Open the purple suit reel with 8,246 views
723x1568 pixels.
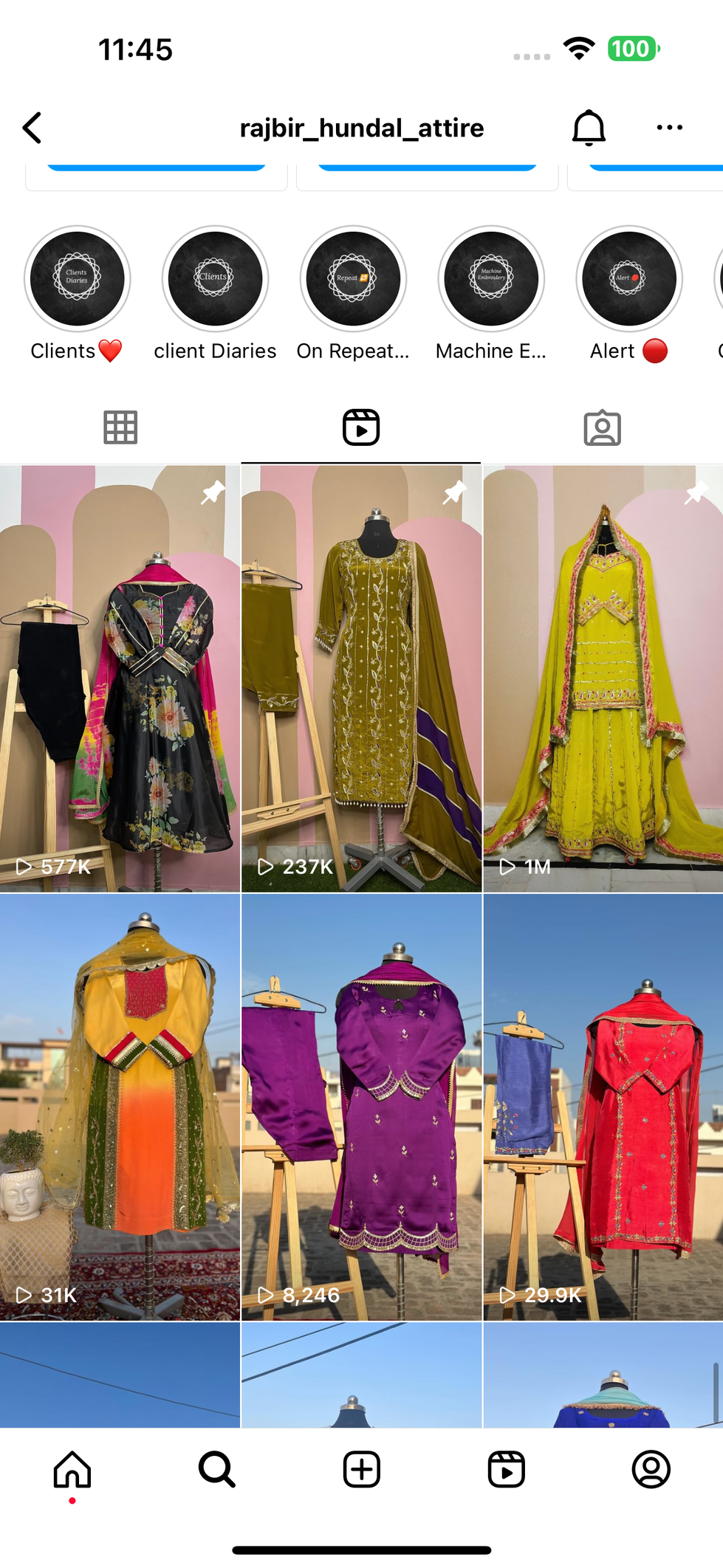coord(361,1107)
